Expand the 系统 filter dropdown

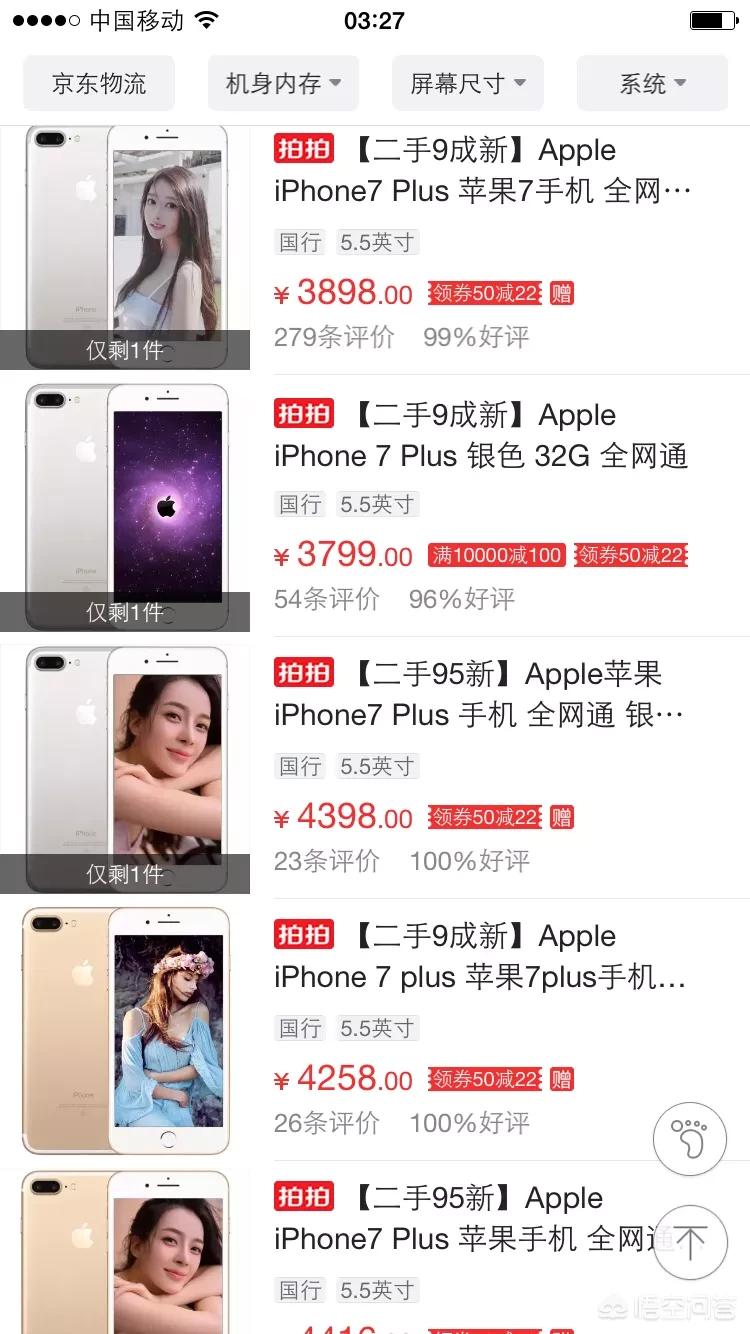point(652,83)
